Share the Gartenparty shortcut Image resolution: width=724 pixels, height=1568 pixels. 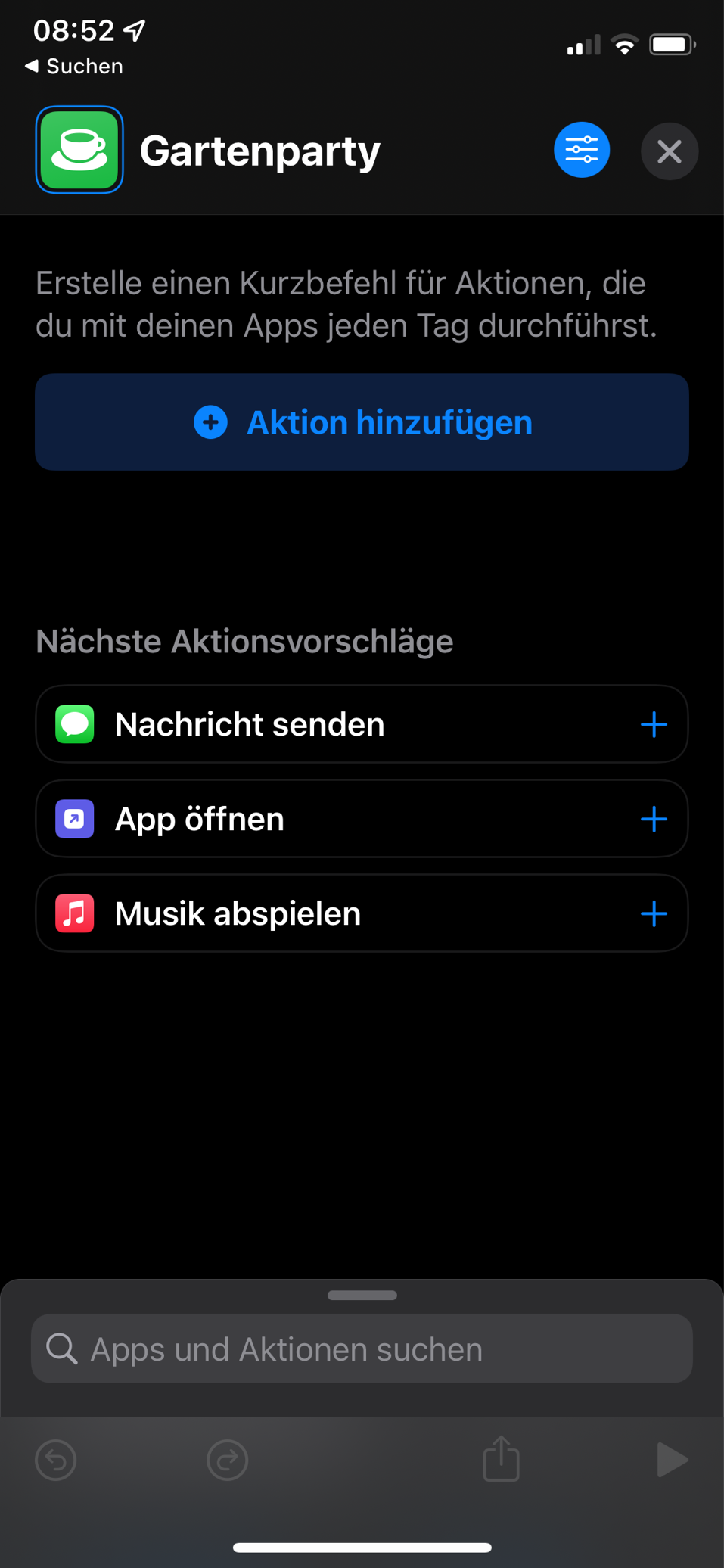click(x=501, y=1458)
